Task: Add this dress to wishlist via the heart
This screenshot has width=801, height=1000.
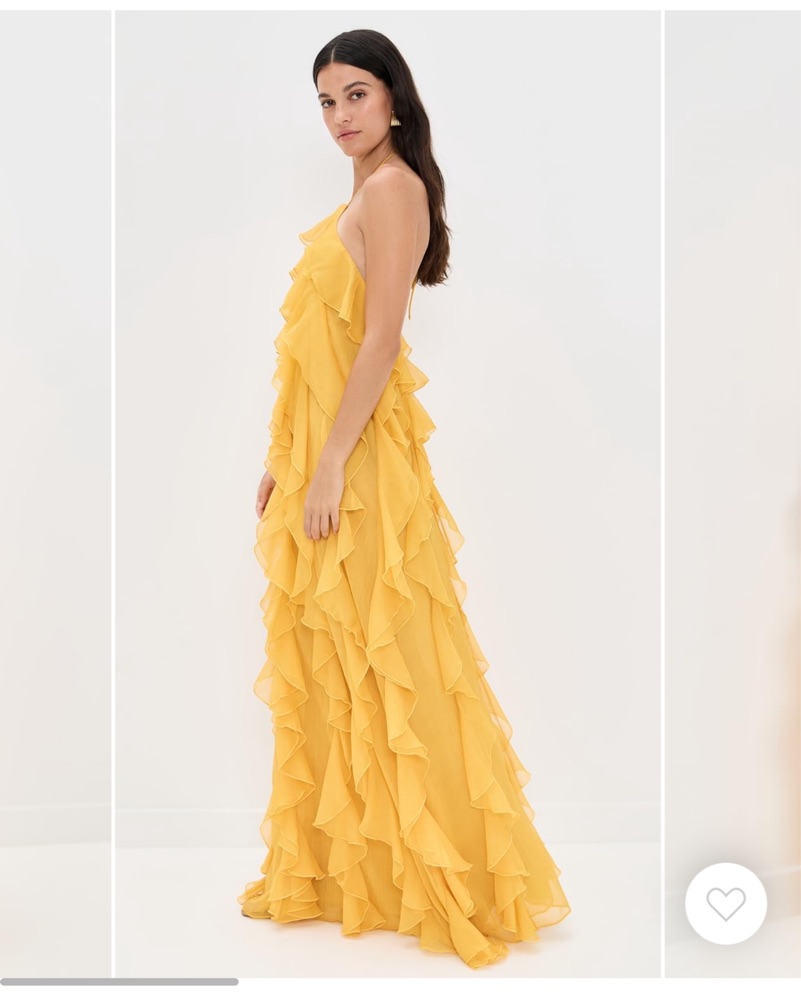Action: pyautogui.click(x=726, y=904)
